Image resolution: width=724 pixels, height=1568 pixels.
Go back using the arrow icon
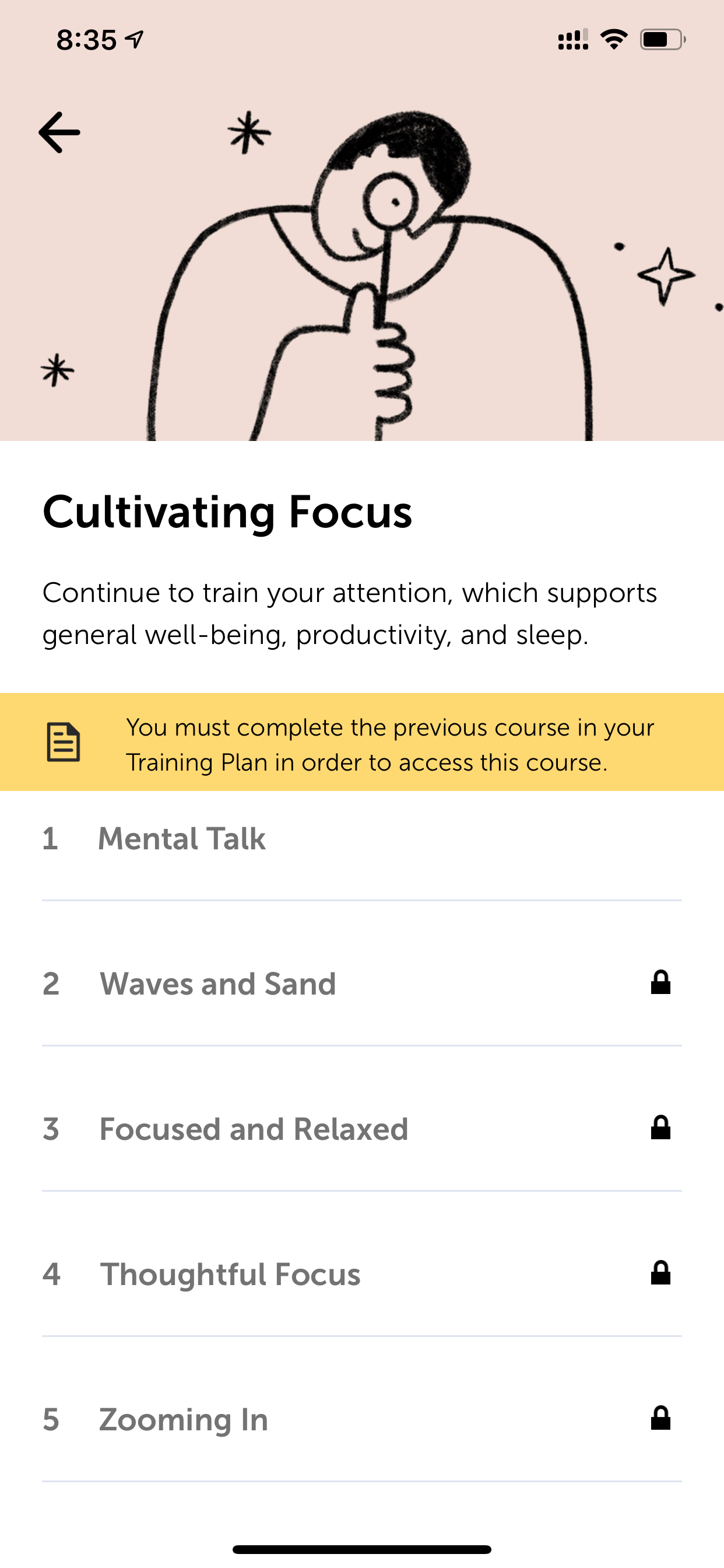(x=59, y=132)
